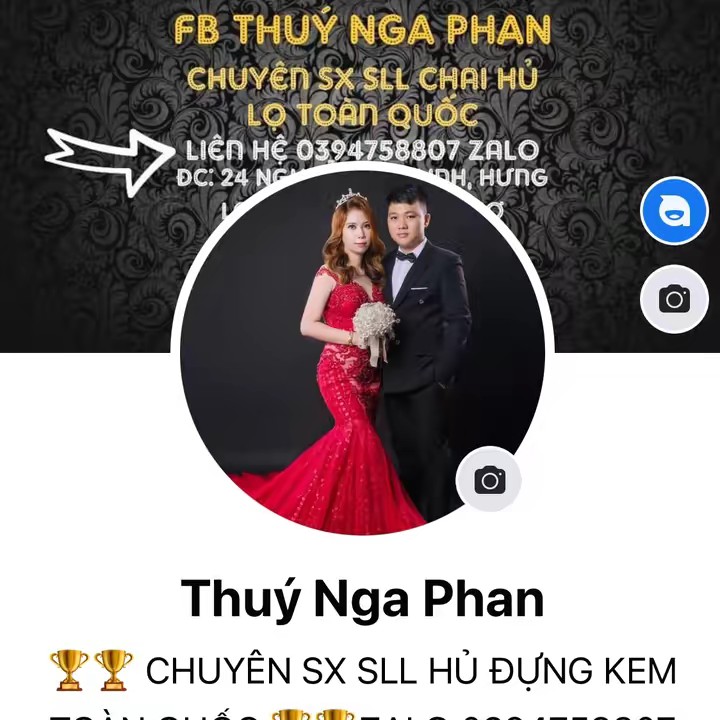Tap the avatar creation icon on cover
This screenshot has height=720, width=720.
coord(674,211)
